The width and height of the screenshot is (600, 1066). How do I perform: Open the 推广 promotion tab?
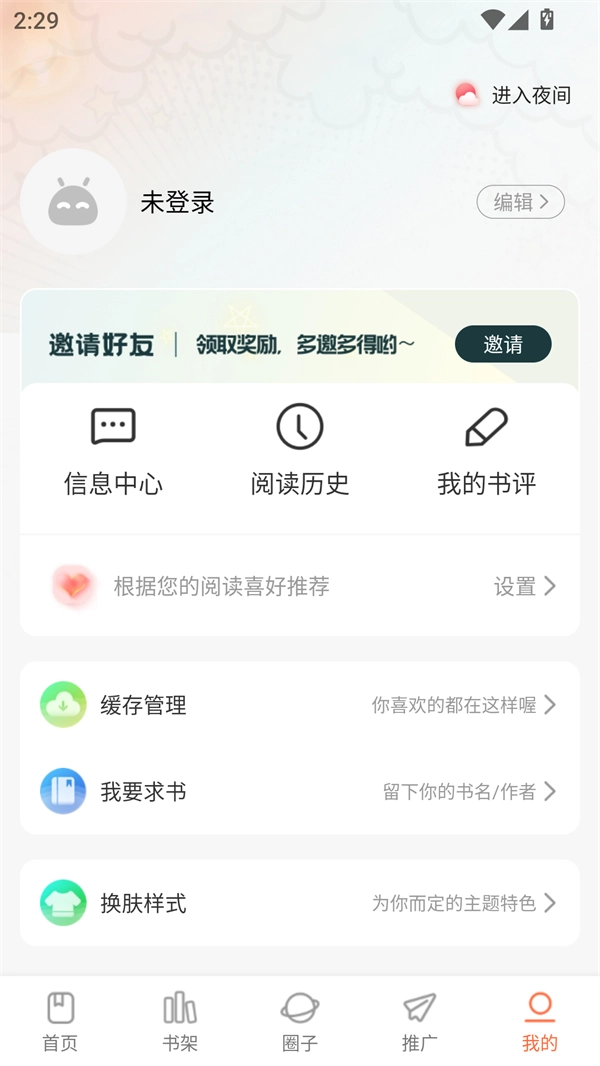(420, 1021)
